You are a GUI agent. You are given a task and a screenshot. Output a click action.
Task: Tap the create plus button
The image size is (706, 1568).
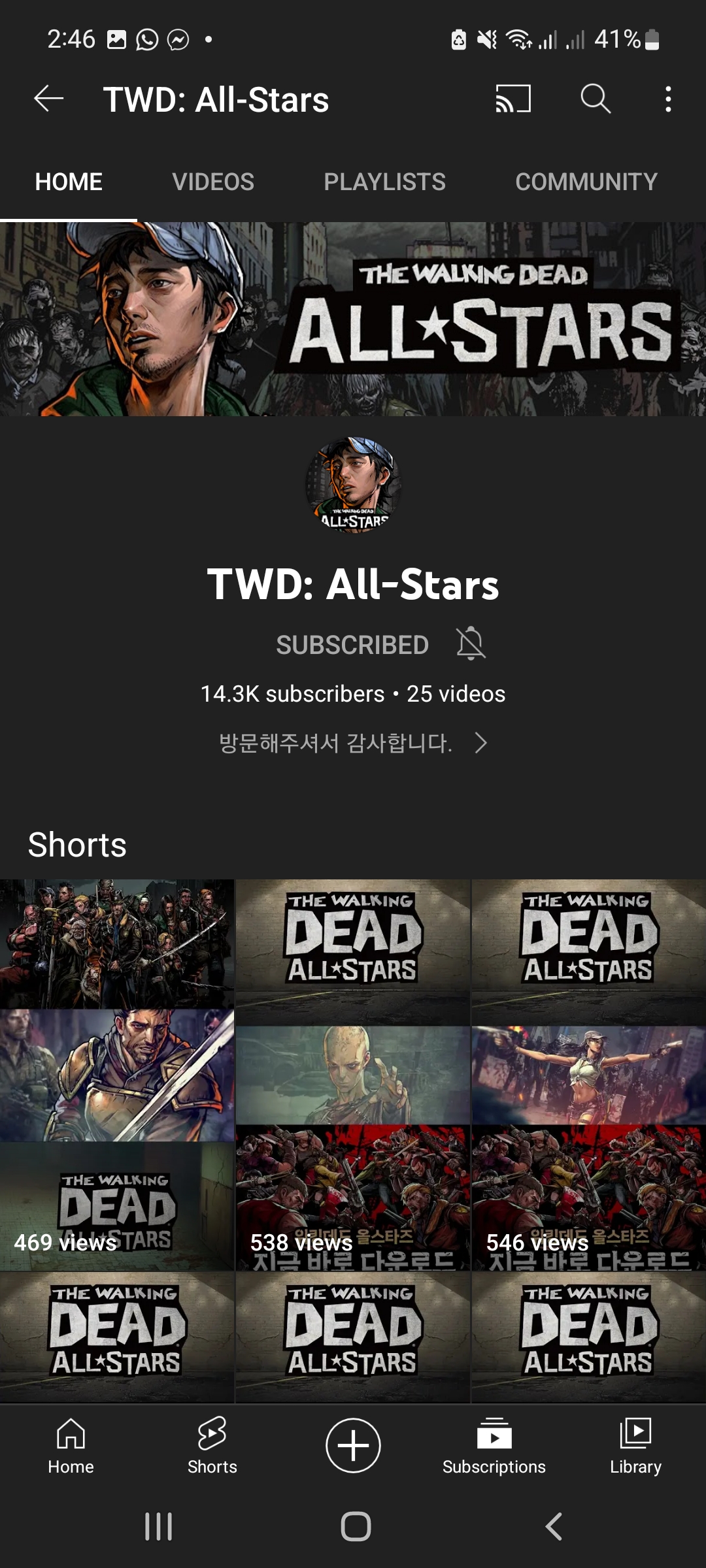coord(353,1445)
